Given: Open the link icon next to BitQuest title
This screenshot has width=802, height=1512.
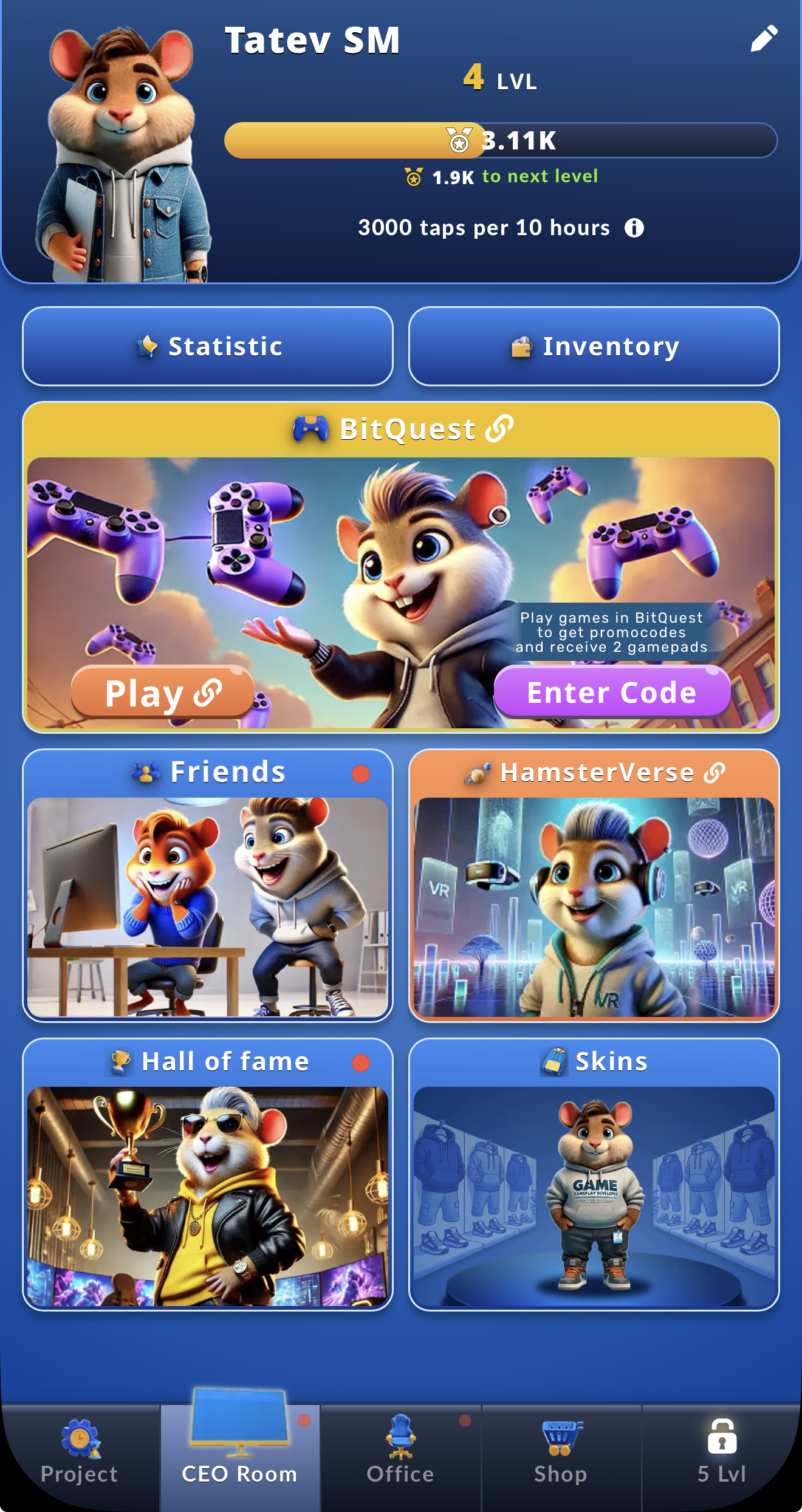Looking at the screenshot, I should coord(498,428).
